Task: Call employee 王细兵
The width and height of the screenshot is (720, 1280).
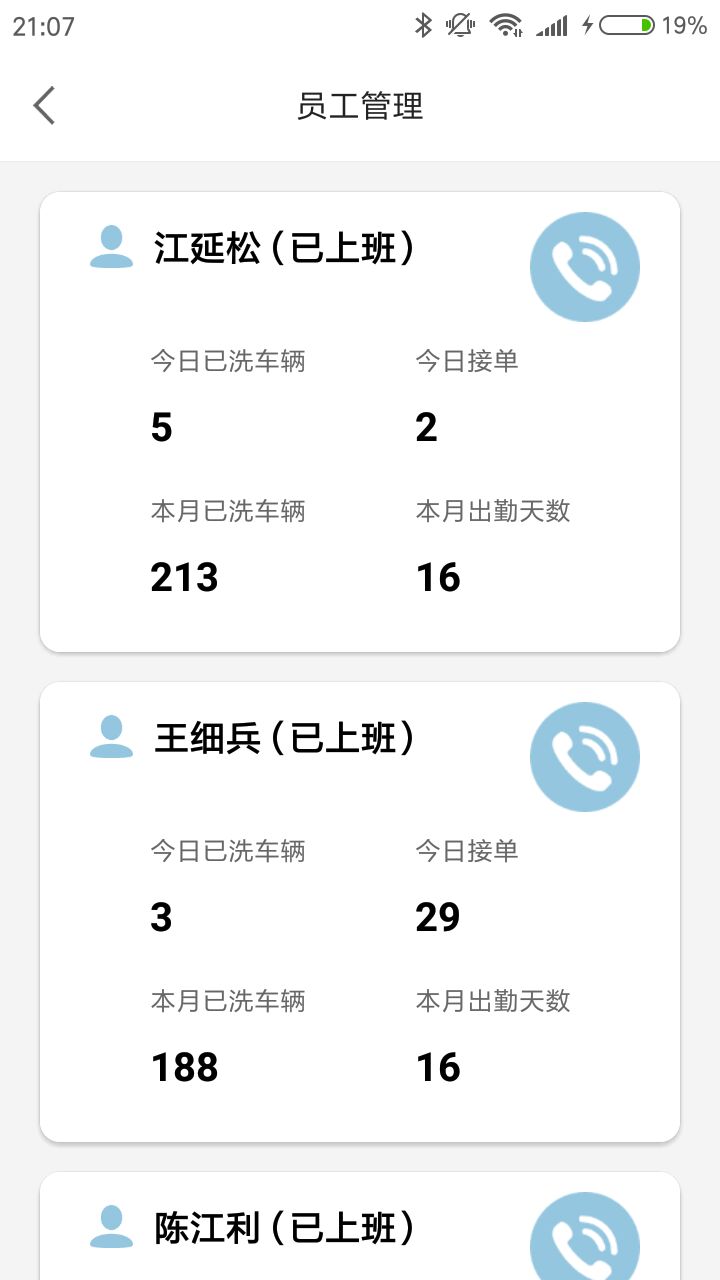Action: click(x=584, y=757)
